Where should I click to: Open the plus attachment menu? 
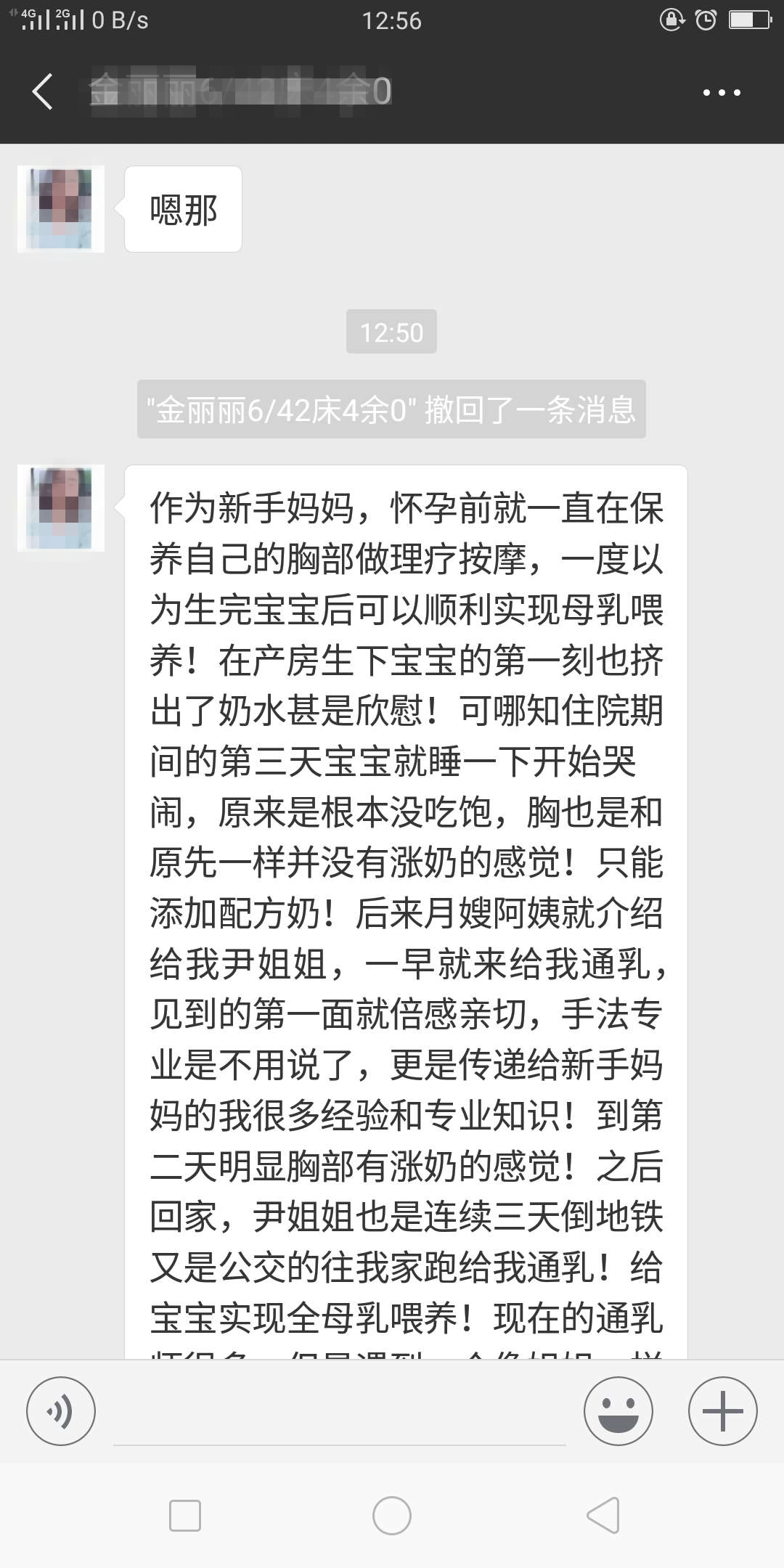tap(722, 1411)
